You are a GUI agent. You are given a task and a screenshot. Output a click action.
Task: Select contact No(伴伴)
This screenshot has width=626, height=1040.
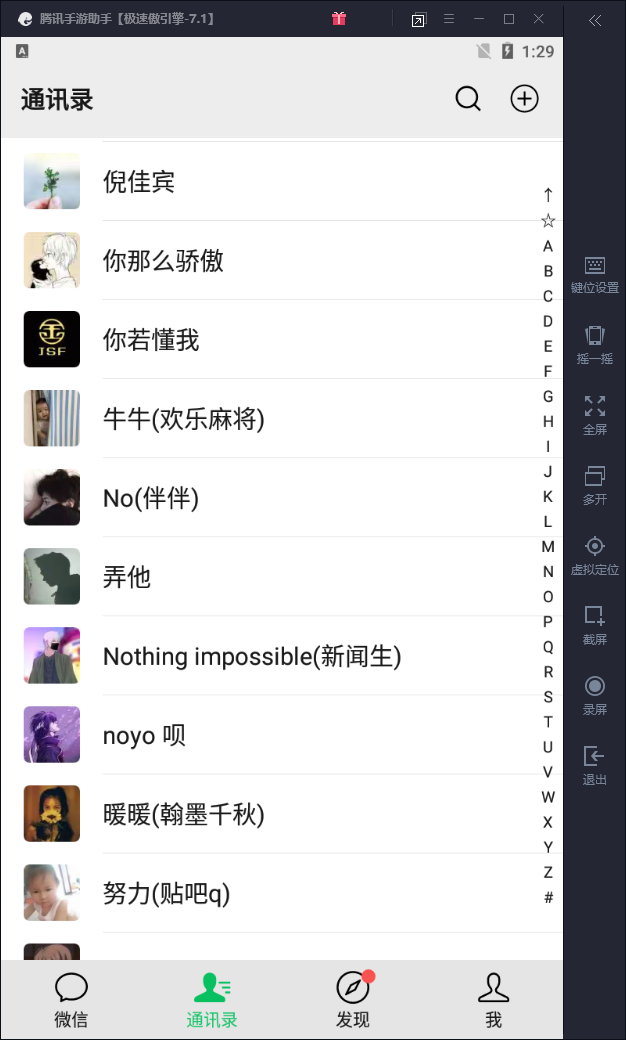(x=151, y=498)
